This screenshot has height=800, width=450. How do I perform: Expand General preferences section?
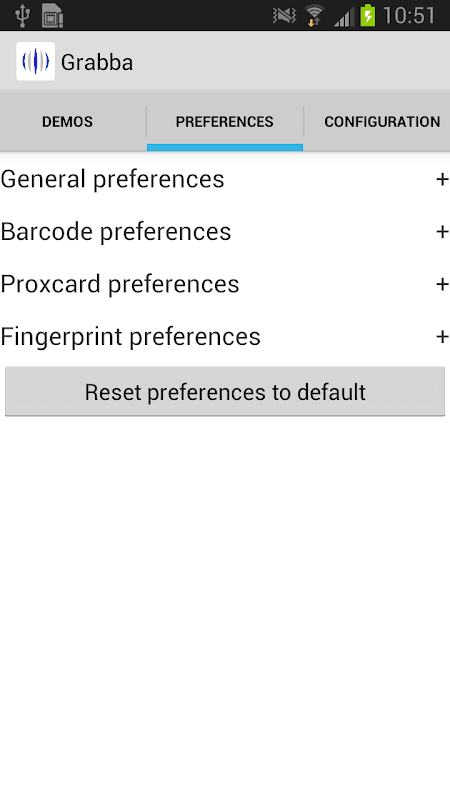(225, 179)
